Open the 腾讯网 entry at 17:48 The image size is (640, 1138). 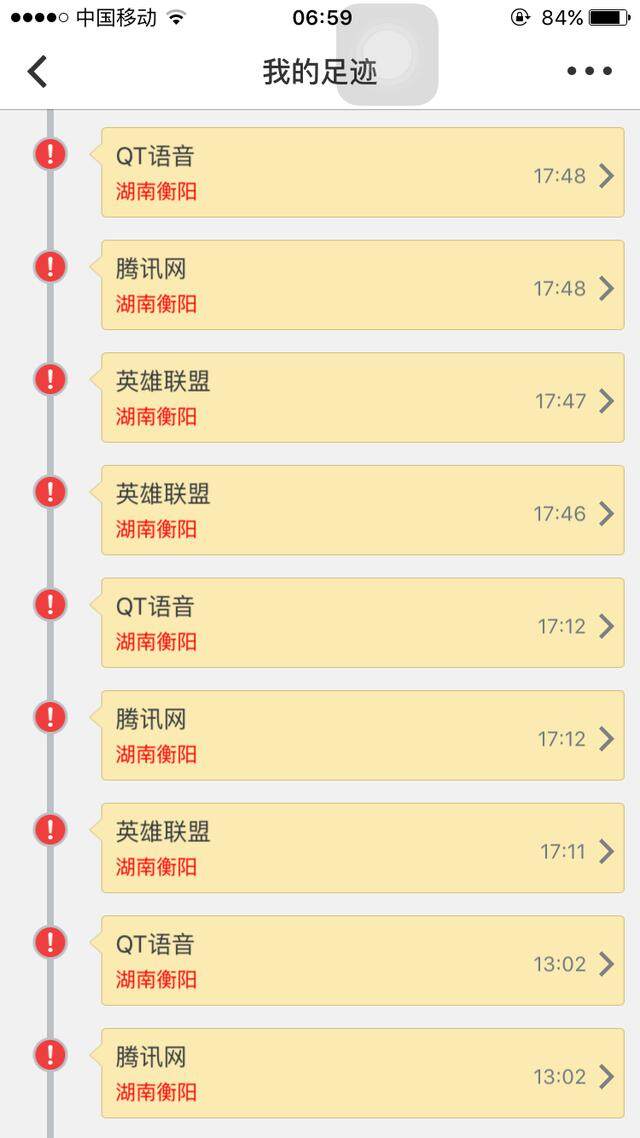coord(362,284)
